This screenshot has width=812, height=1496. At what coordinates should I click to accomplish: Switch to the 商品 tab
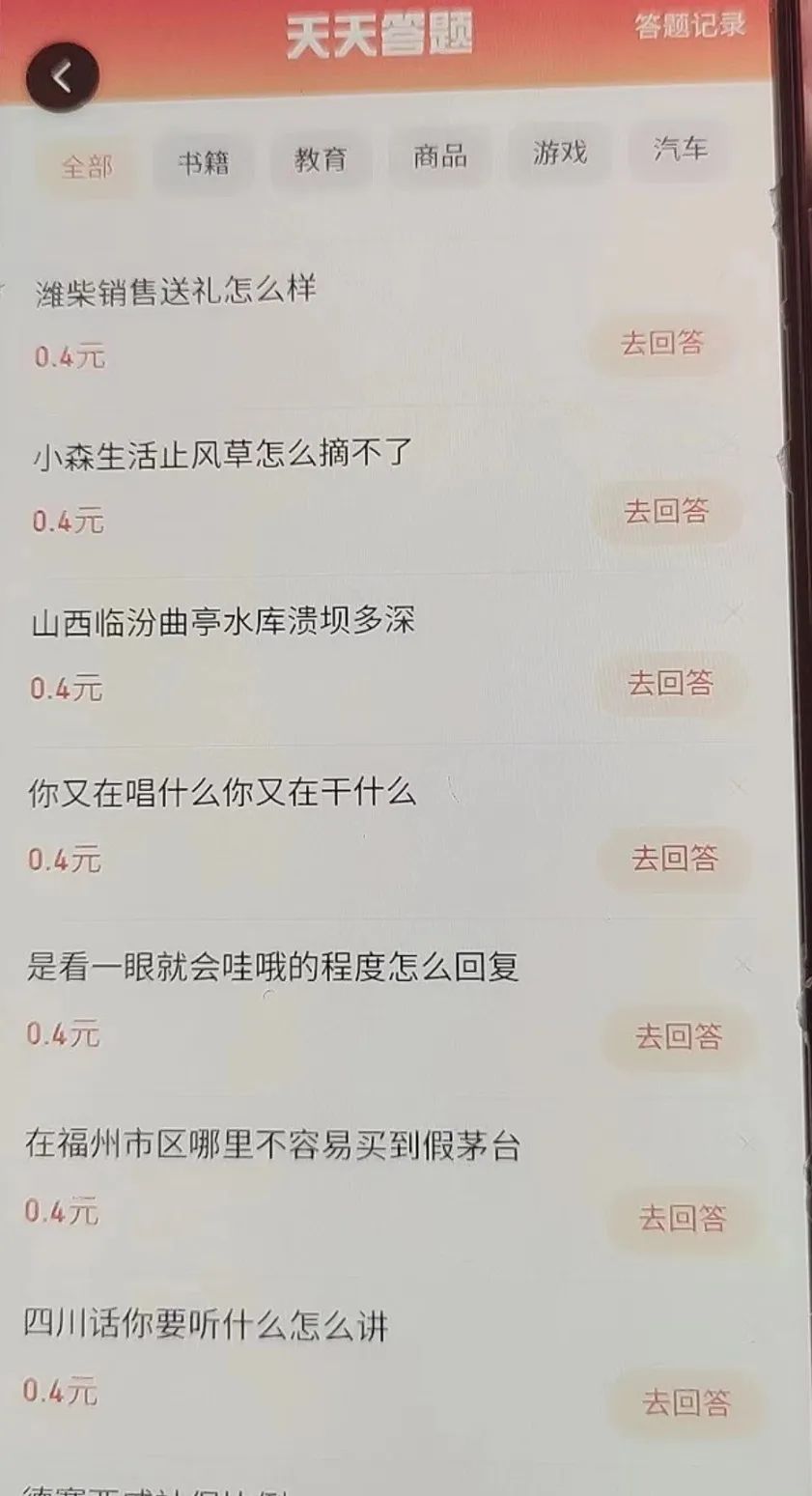pyautogui.click(x=440, y=155)
